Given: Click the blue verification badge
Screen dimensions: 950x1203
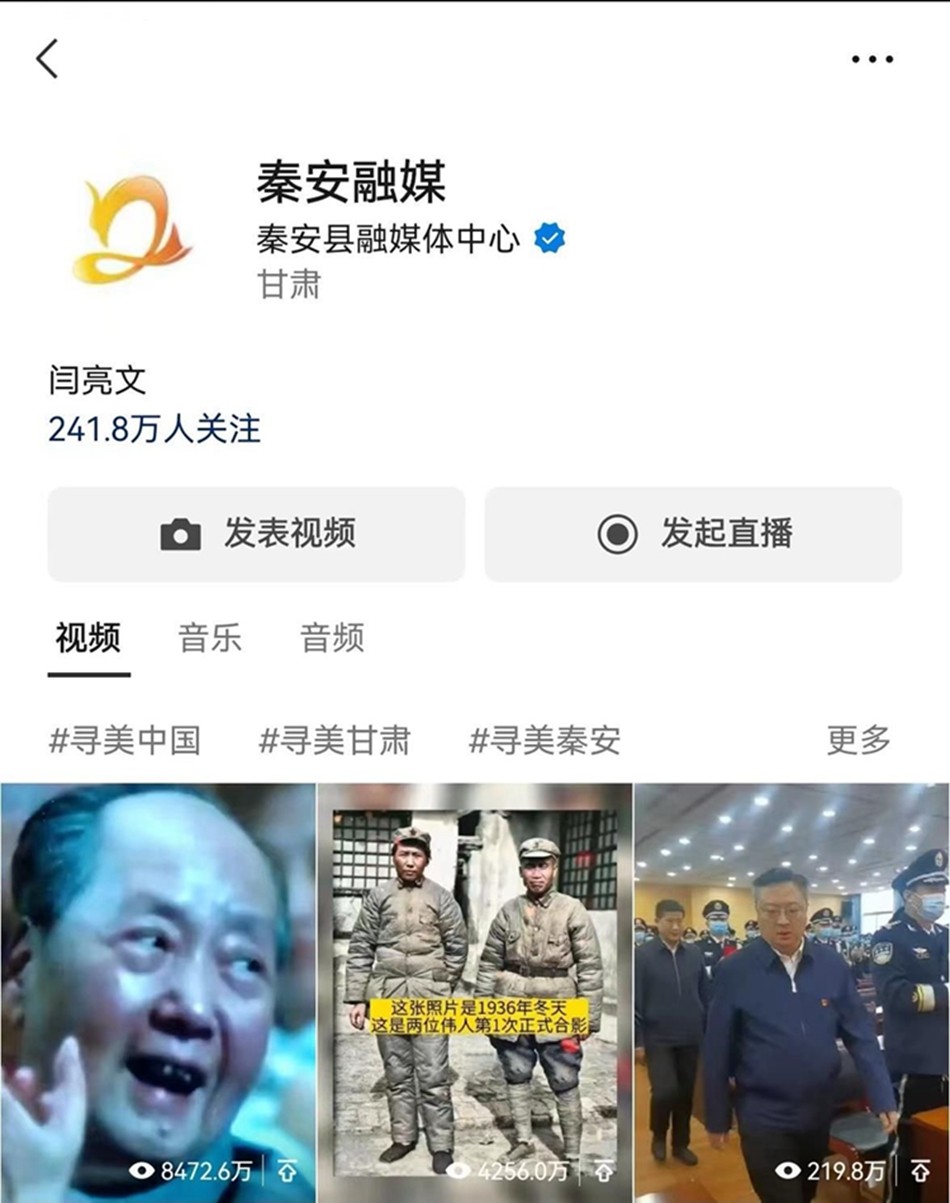Looking at the screenshot, I should coord(548,236).
